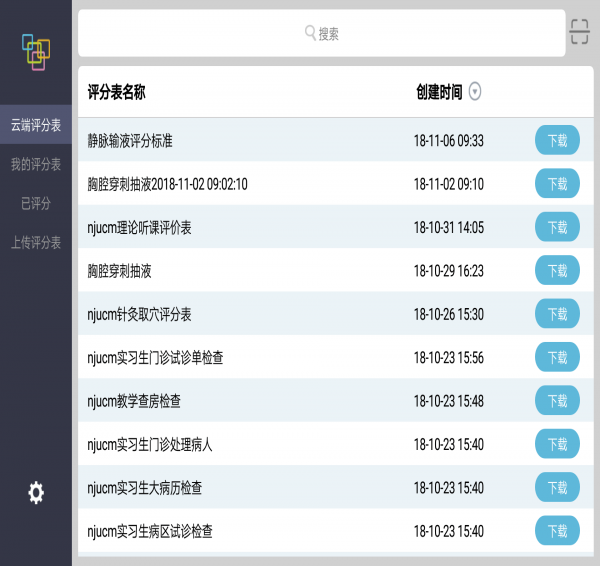Download njucm实习生大病历检查

tap(557, 487)
